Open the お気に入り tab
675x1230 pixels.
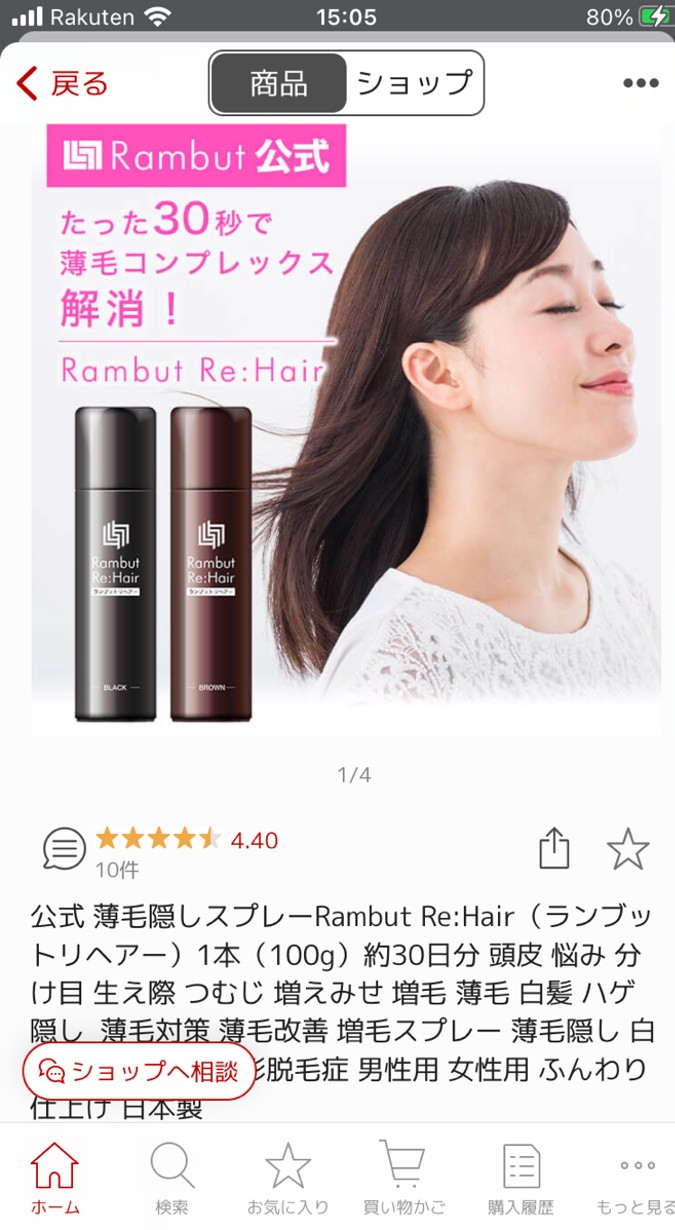coord(288,1178)
